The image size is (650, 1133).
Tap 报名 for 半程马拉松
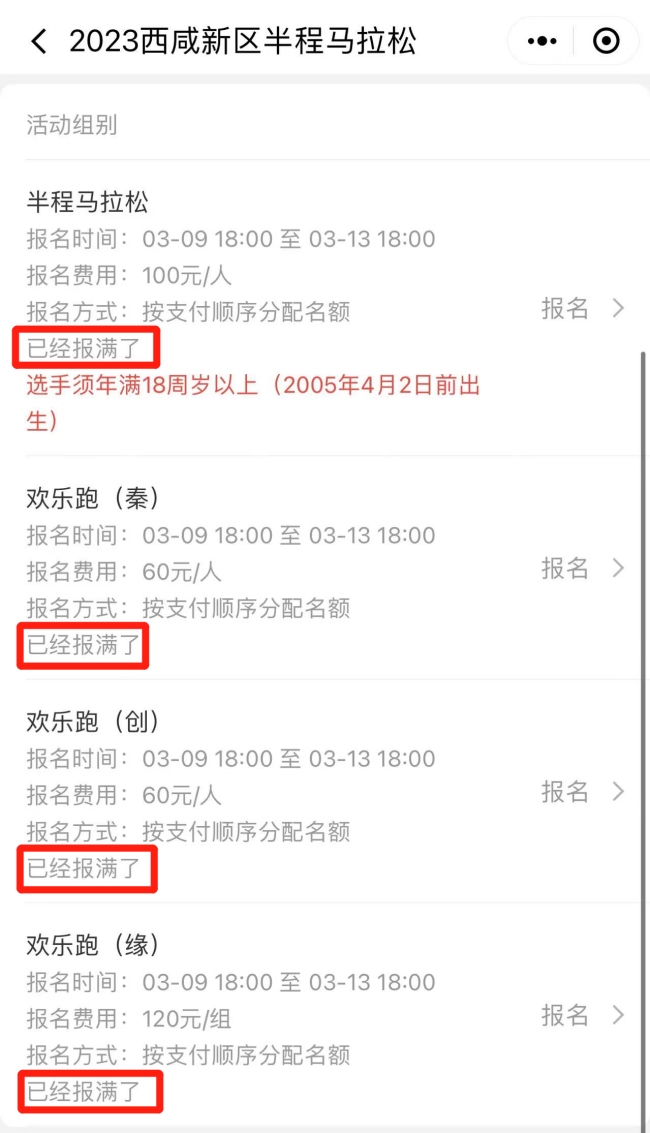[x=581, y=308]
